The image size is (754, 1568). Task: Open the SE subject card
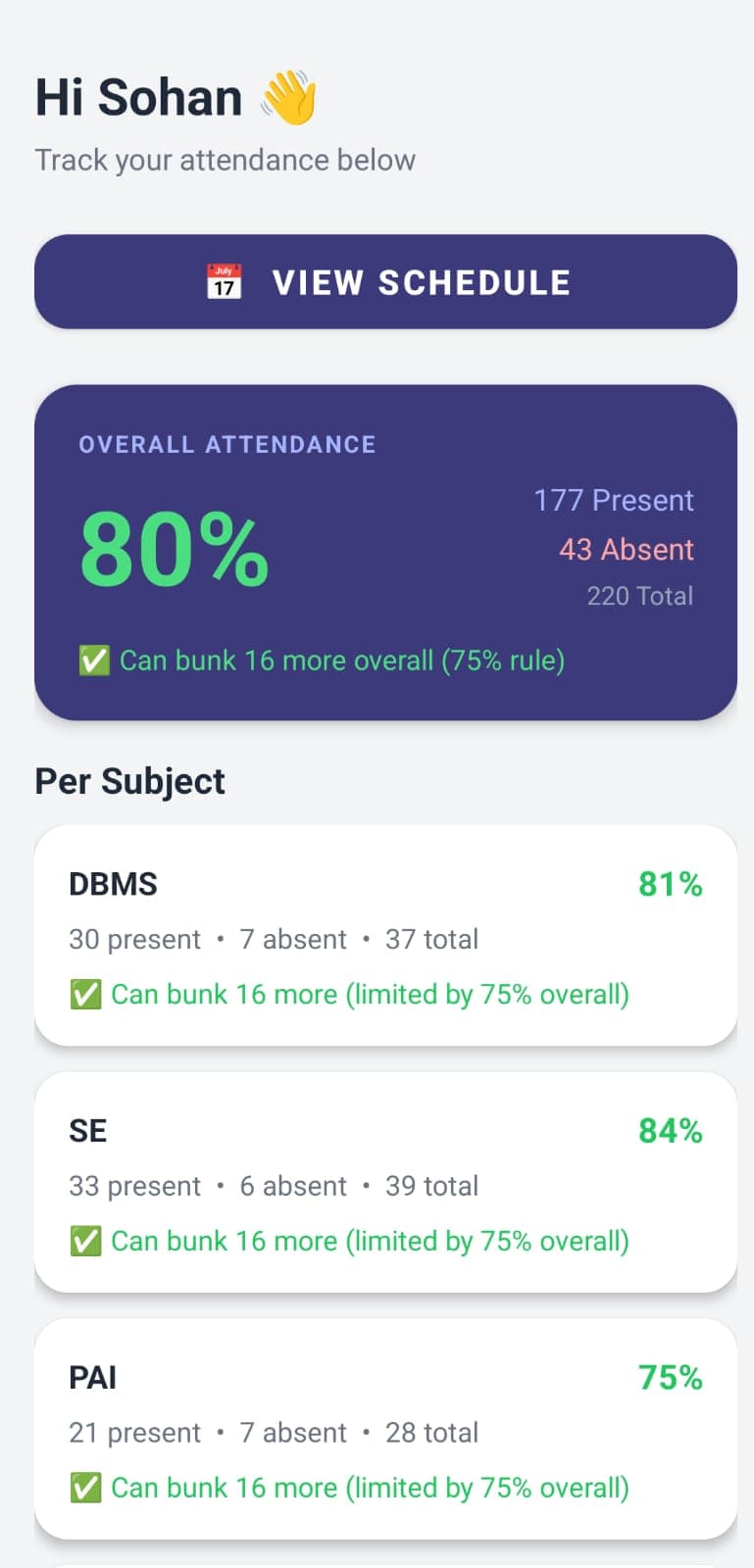(385, 1183)
